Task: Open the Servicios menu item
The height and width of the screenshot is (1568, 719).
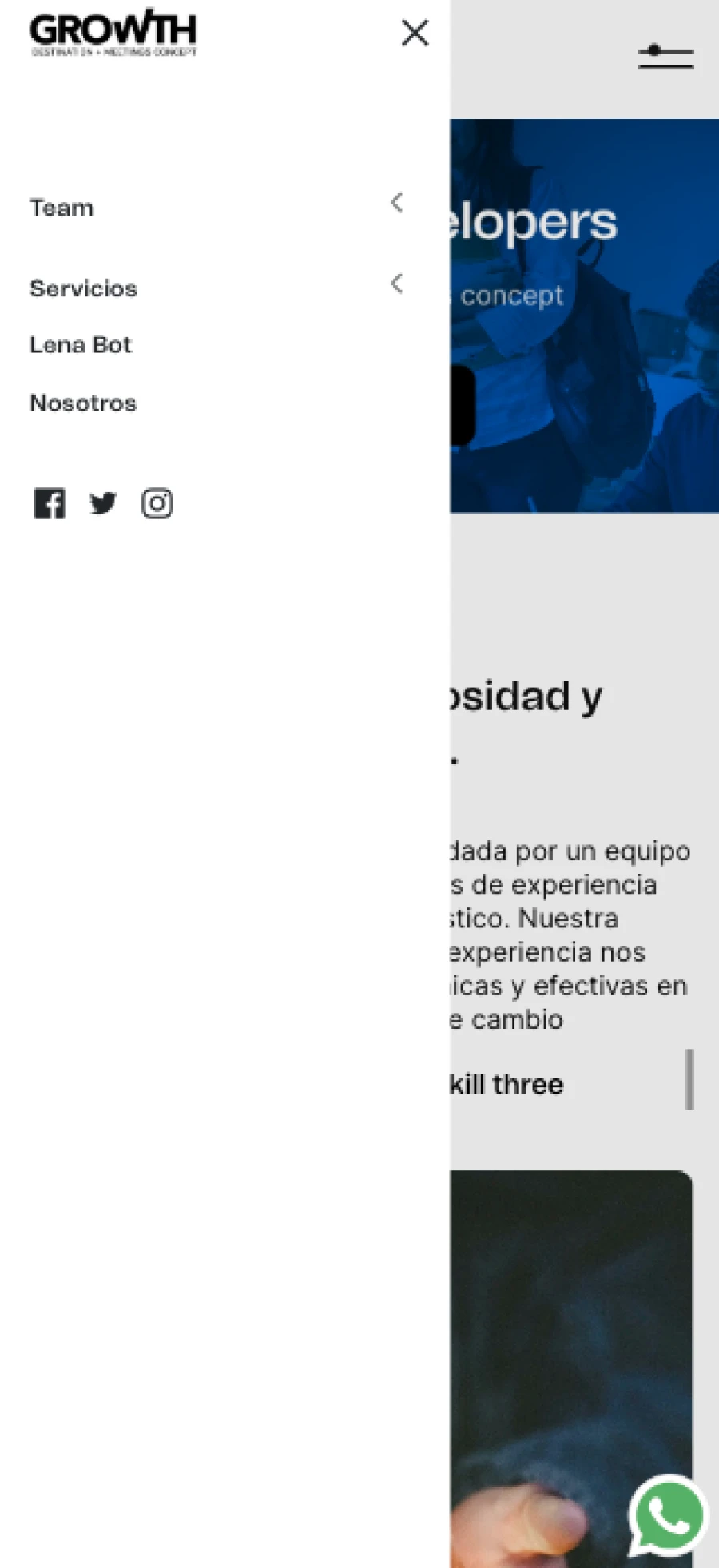Action: [x=83, y=288]
